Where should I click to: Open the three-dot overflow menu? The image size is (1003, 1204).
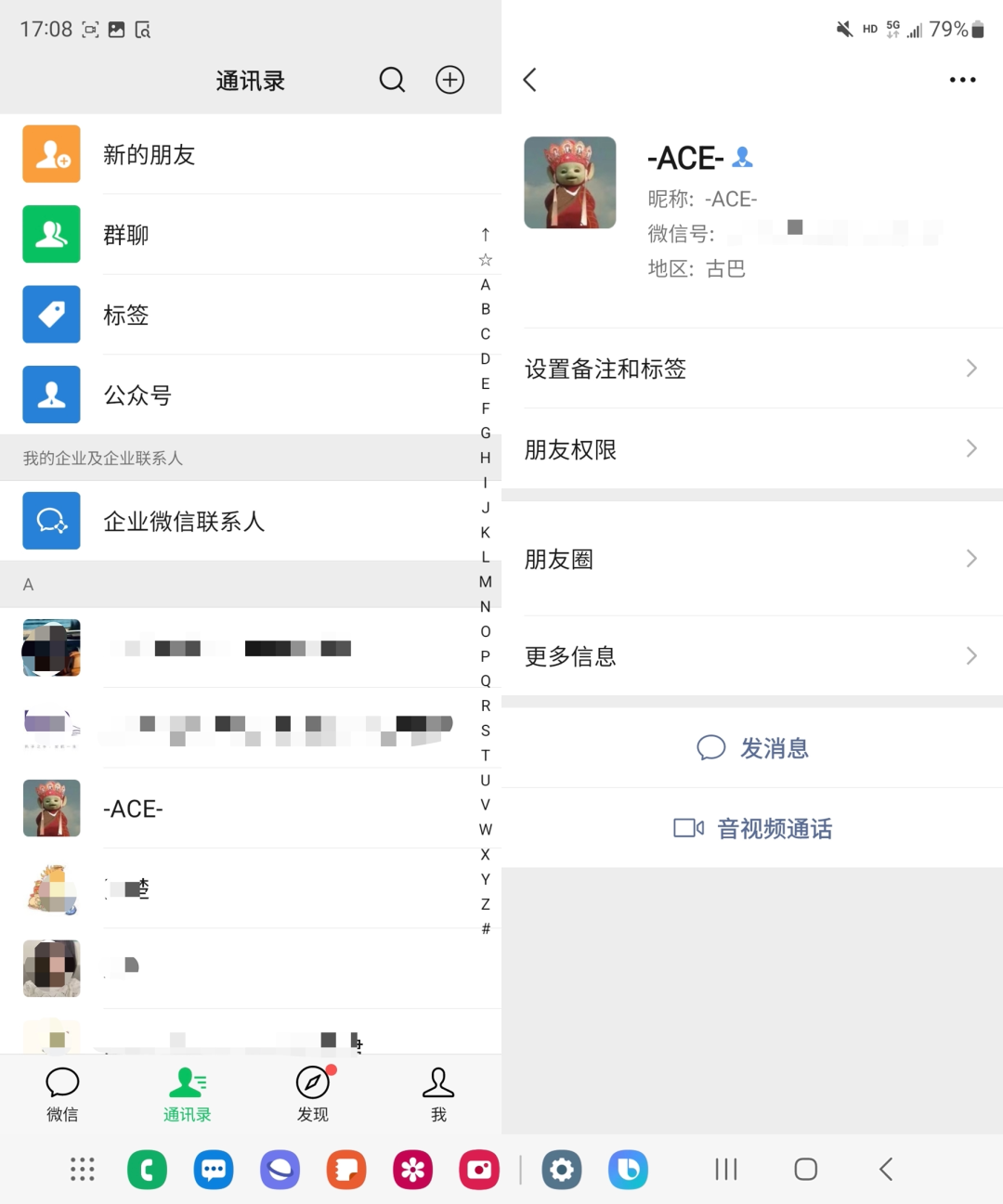click(962, 80)
